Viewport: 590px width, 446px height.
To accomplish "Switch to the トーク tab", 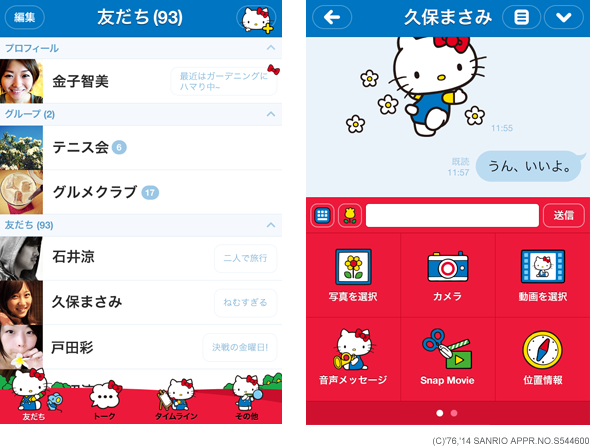I will click(105, 401).
